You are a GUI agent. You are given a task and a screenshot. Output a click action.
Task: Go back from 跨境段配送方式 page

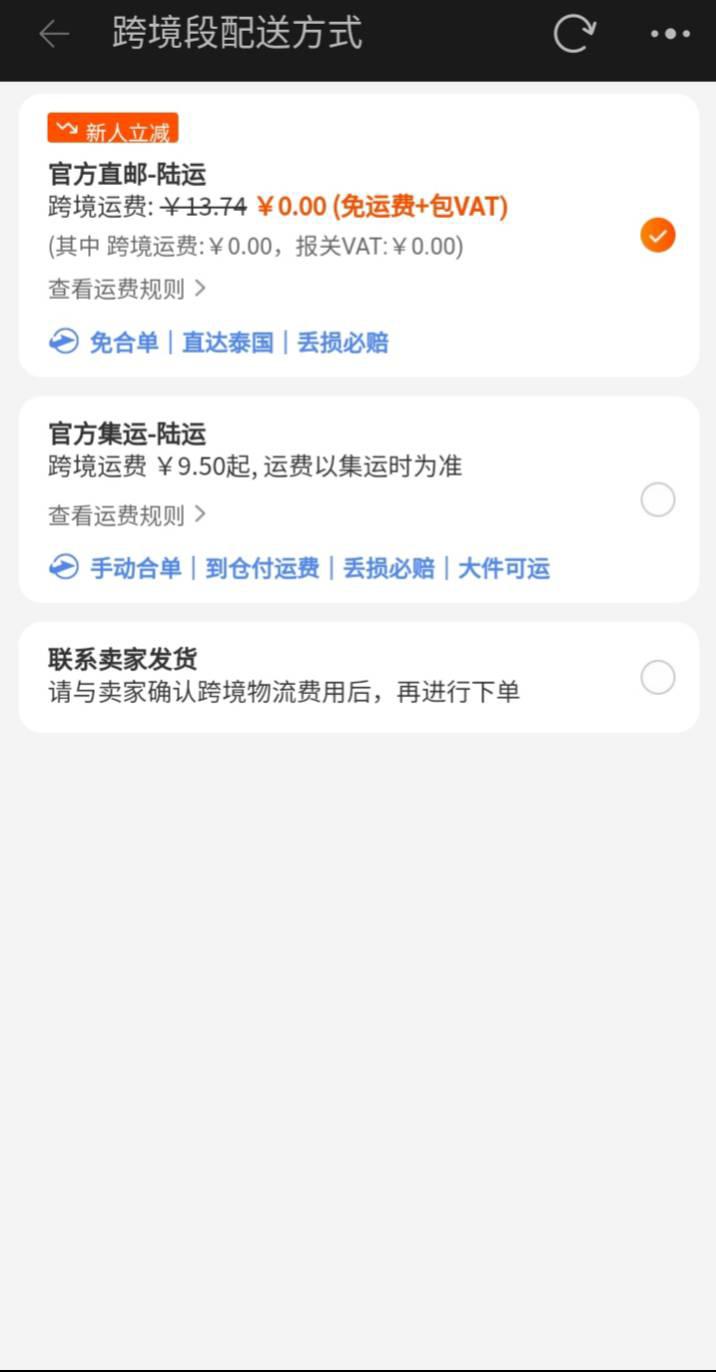point(54,34)
